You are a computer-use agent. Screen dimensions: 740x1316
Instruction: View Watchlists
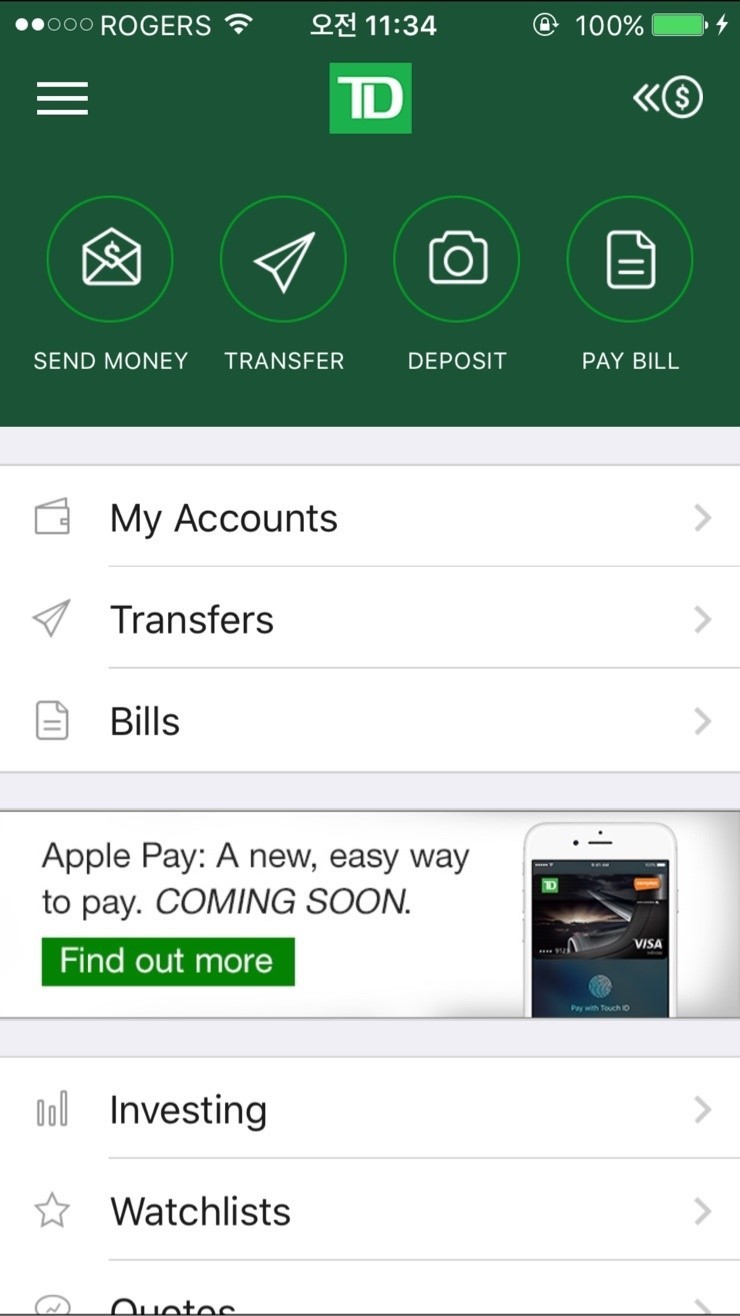370,1212
